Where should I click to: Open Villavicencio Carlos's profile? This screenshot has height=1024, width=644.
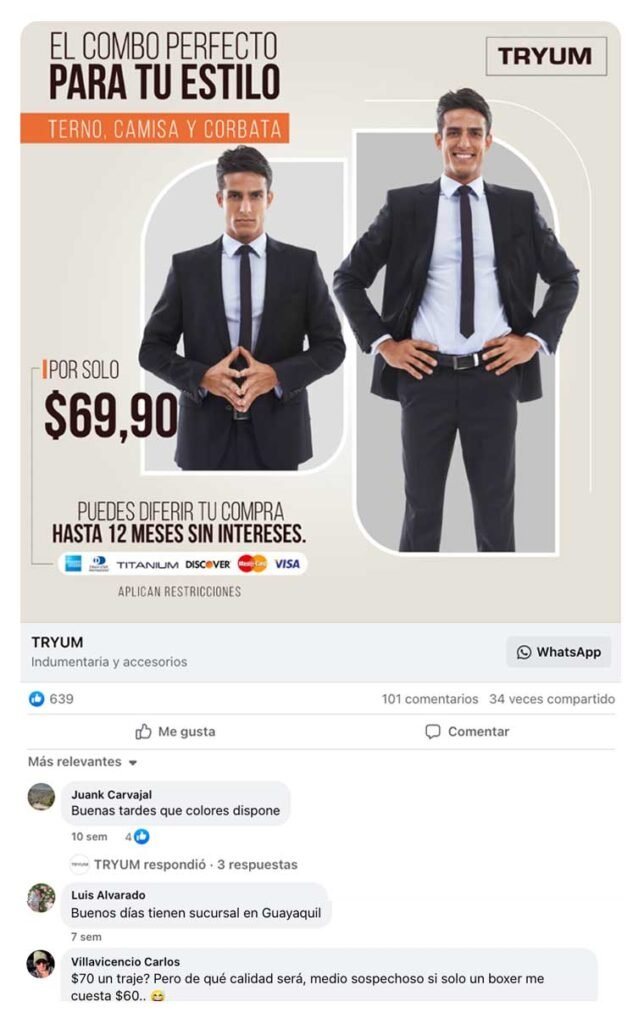126,961
